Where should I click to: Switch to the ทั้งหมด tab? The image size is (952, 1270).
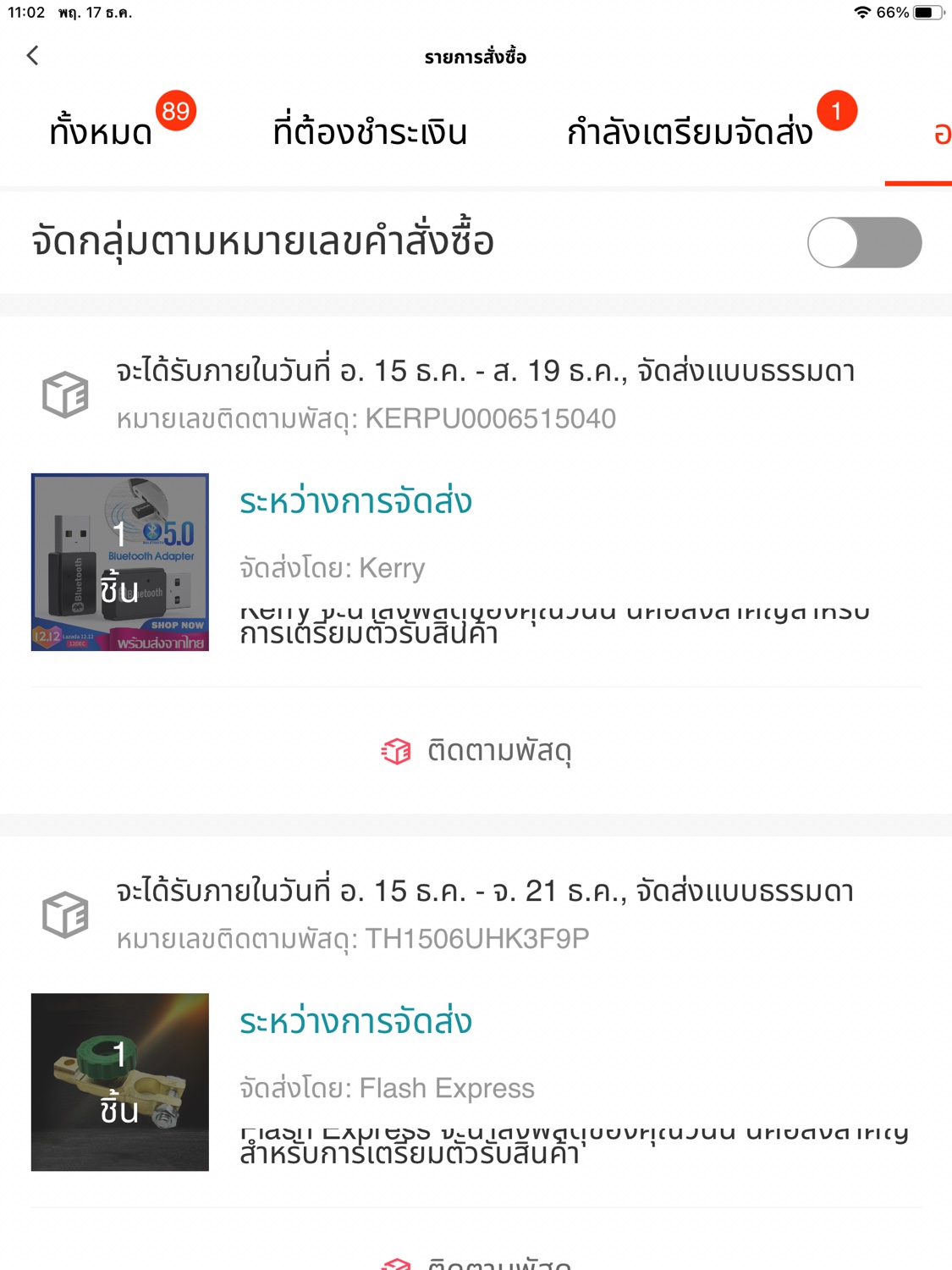click(x=102, y=132)
